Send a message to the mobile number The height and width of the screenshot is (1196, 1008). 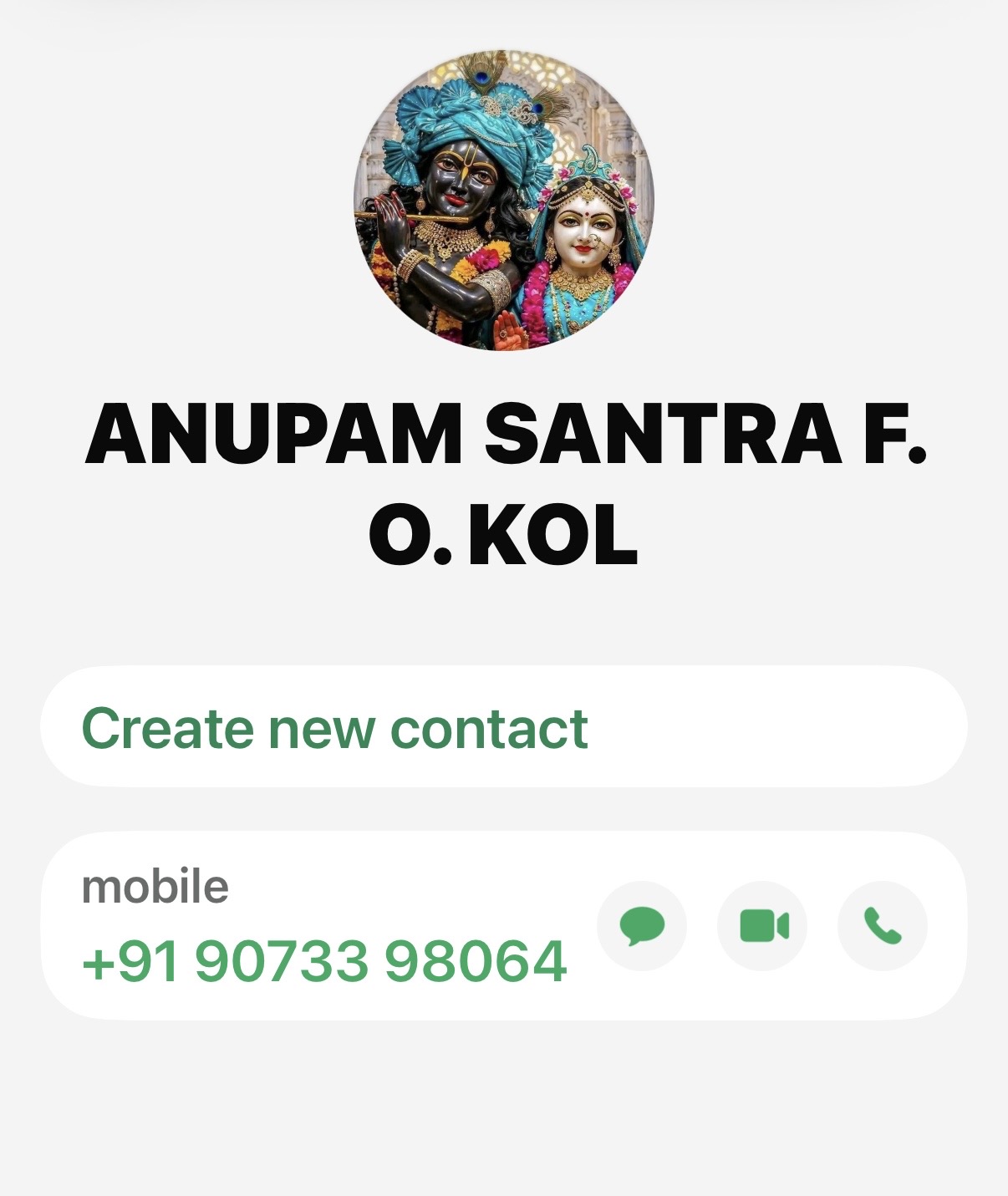pos(642,926)
